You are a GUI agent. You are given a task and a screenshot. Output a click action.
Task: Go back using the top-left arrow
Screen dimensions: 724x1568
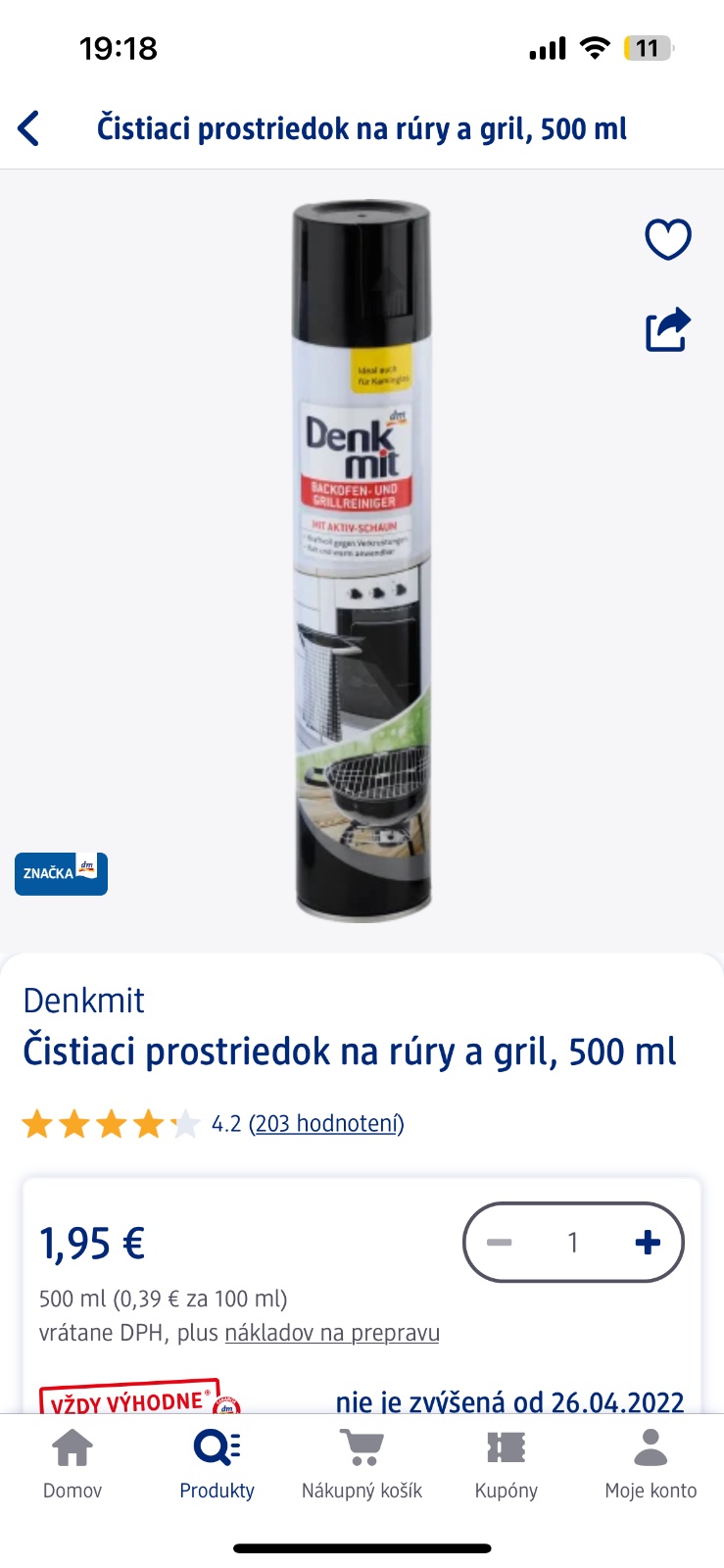click(29, 128)
